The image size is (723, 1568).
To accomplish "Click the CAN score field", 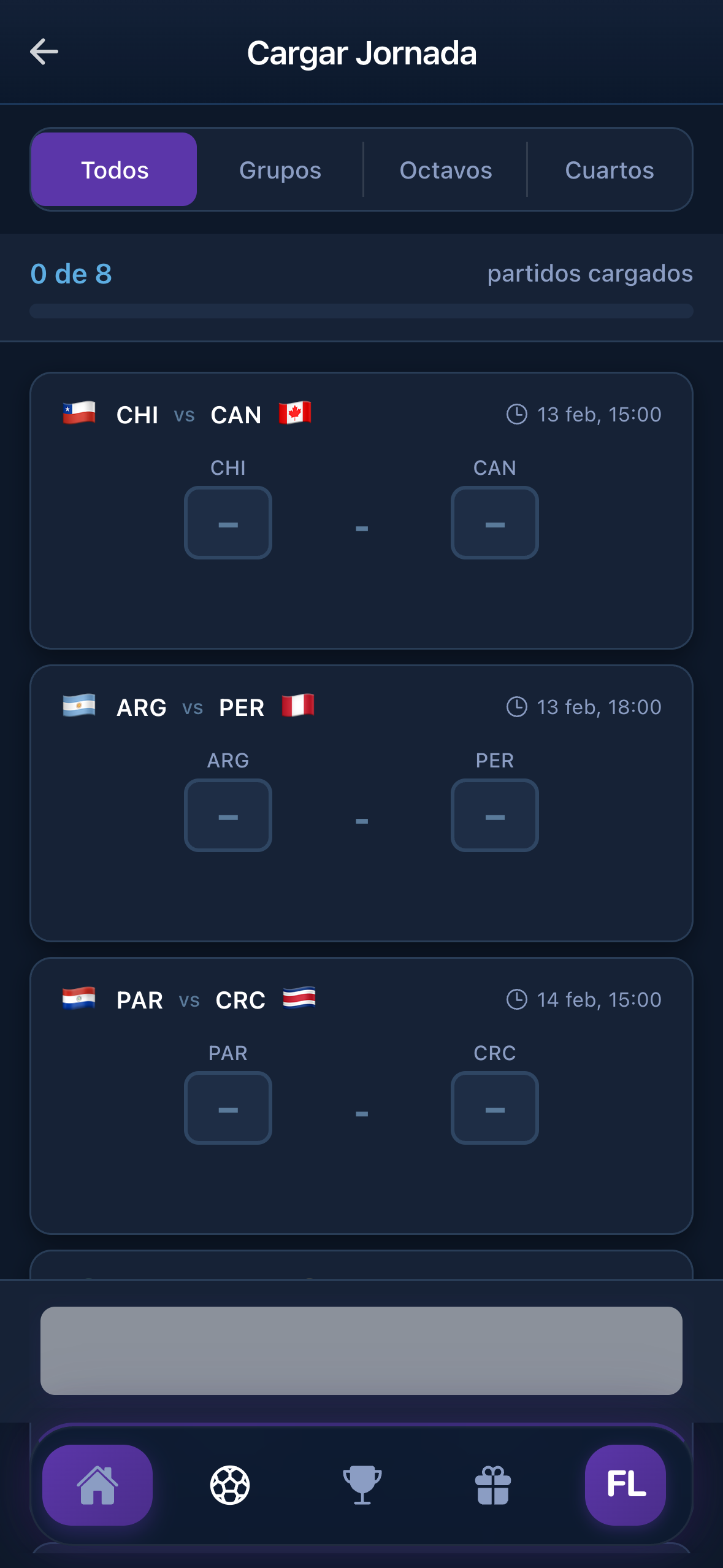I will pos(494,523).
